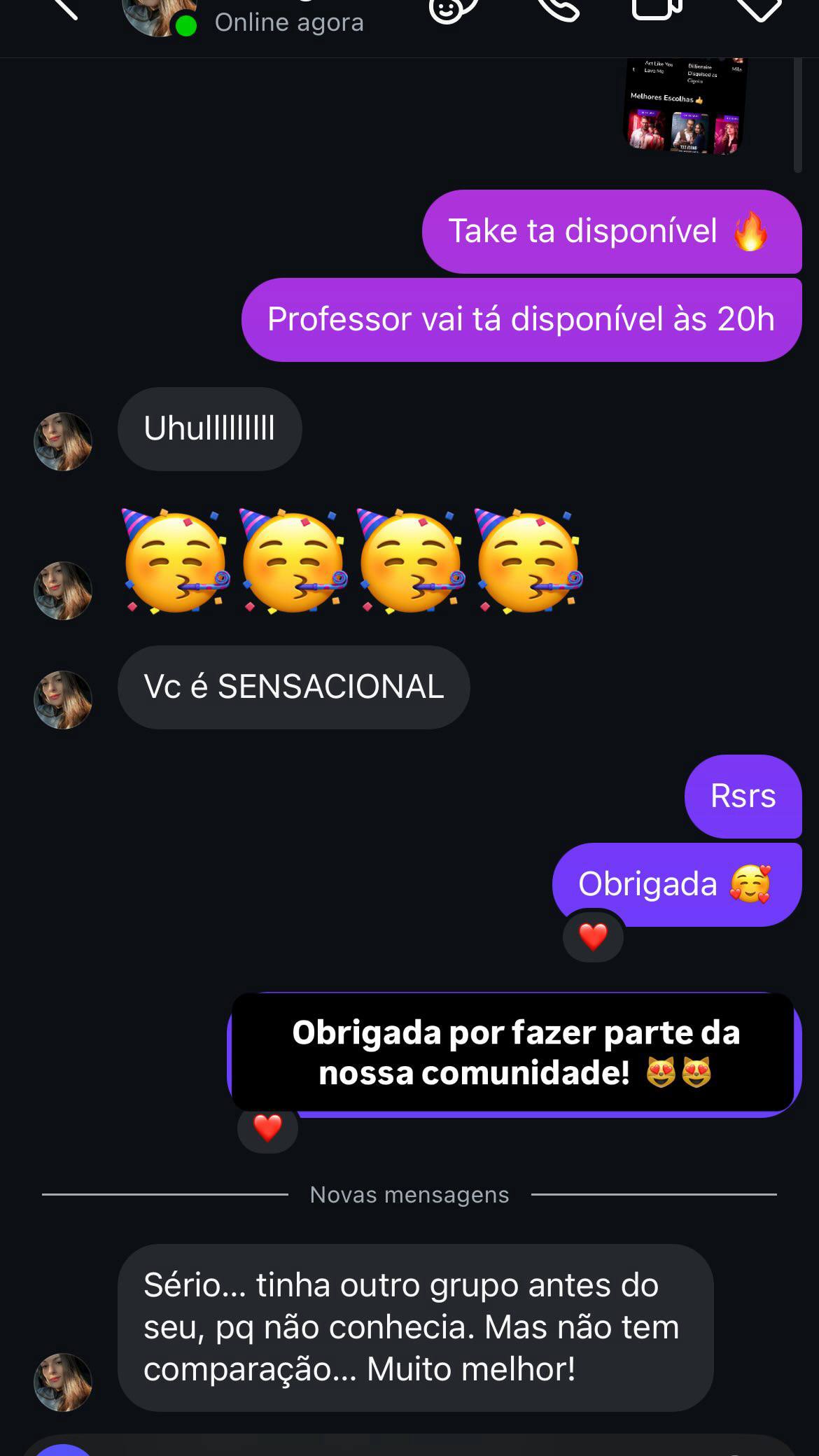
Task: Tap the 'Rsrs' message bubble
Action: [x=742, y=796]
